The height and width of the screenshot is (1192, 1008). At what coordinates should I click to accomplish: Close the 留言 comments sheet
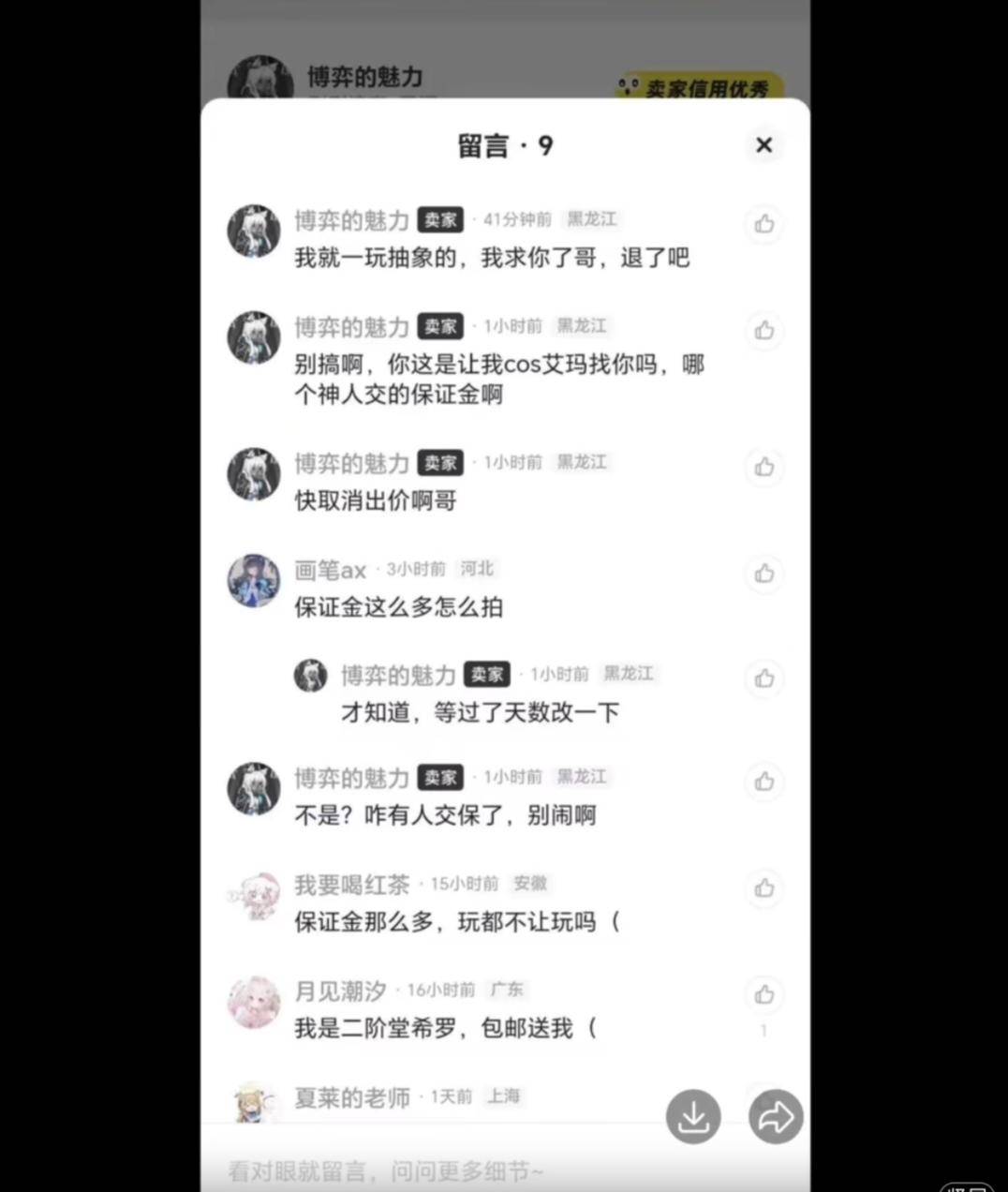click(x=763, y=145)
